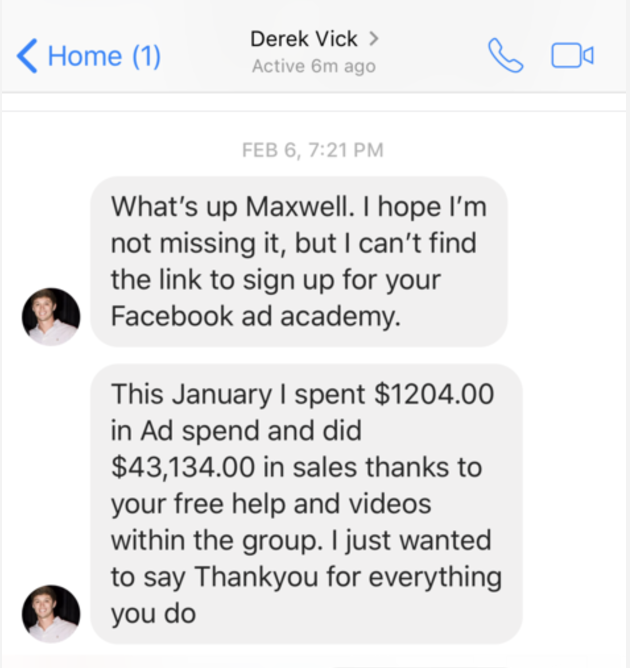Start a video call with Derek Vick
The image size is (630, 668).
(x=572, y=56)
